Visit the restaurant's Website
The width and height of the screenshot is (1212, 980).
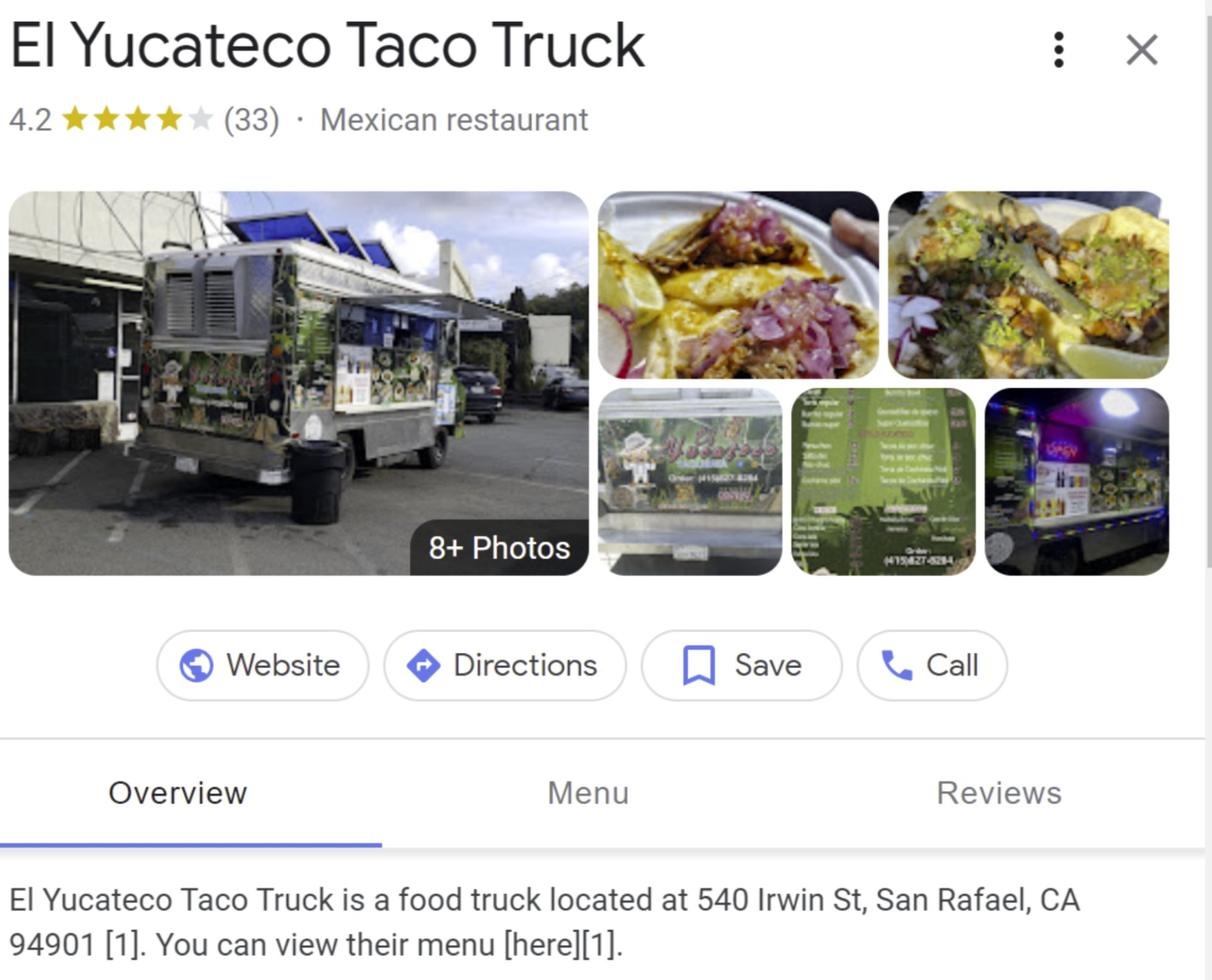262,664
